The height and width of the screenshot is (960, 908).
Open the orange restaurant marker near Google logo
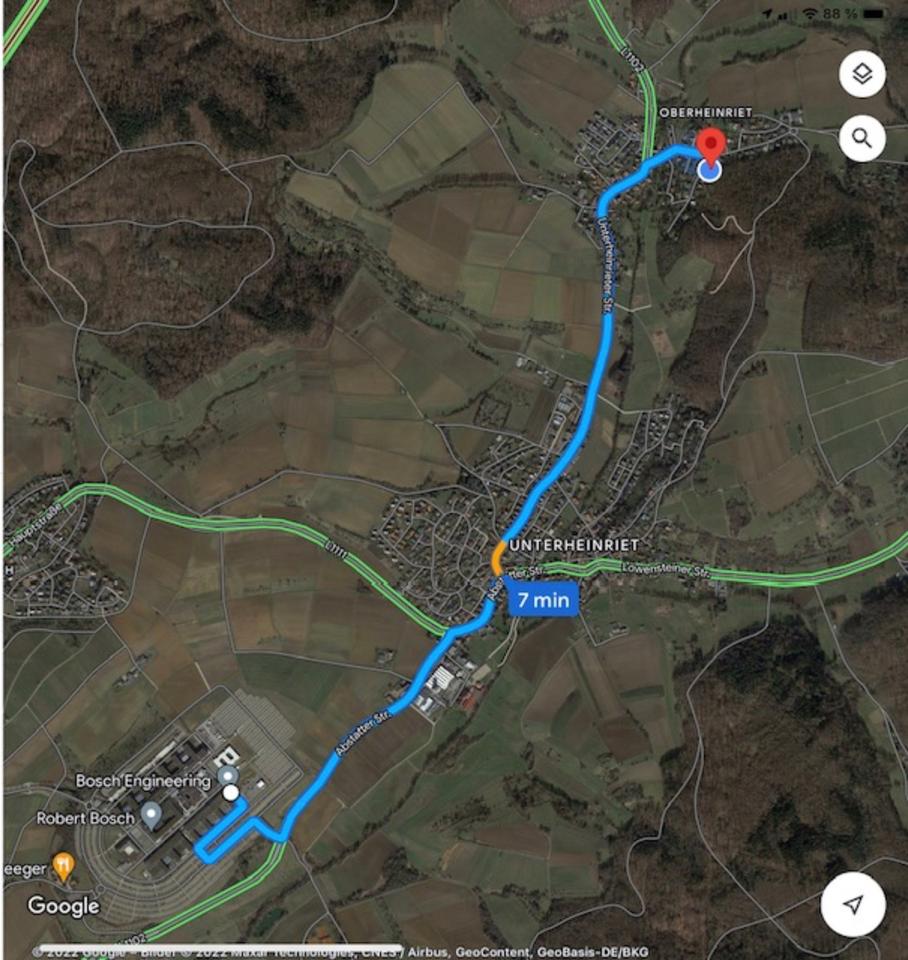click(x=64, y=866)
